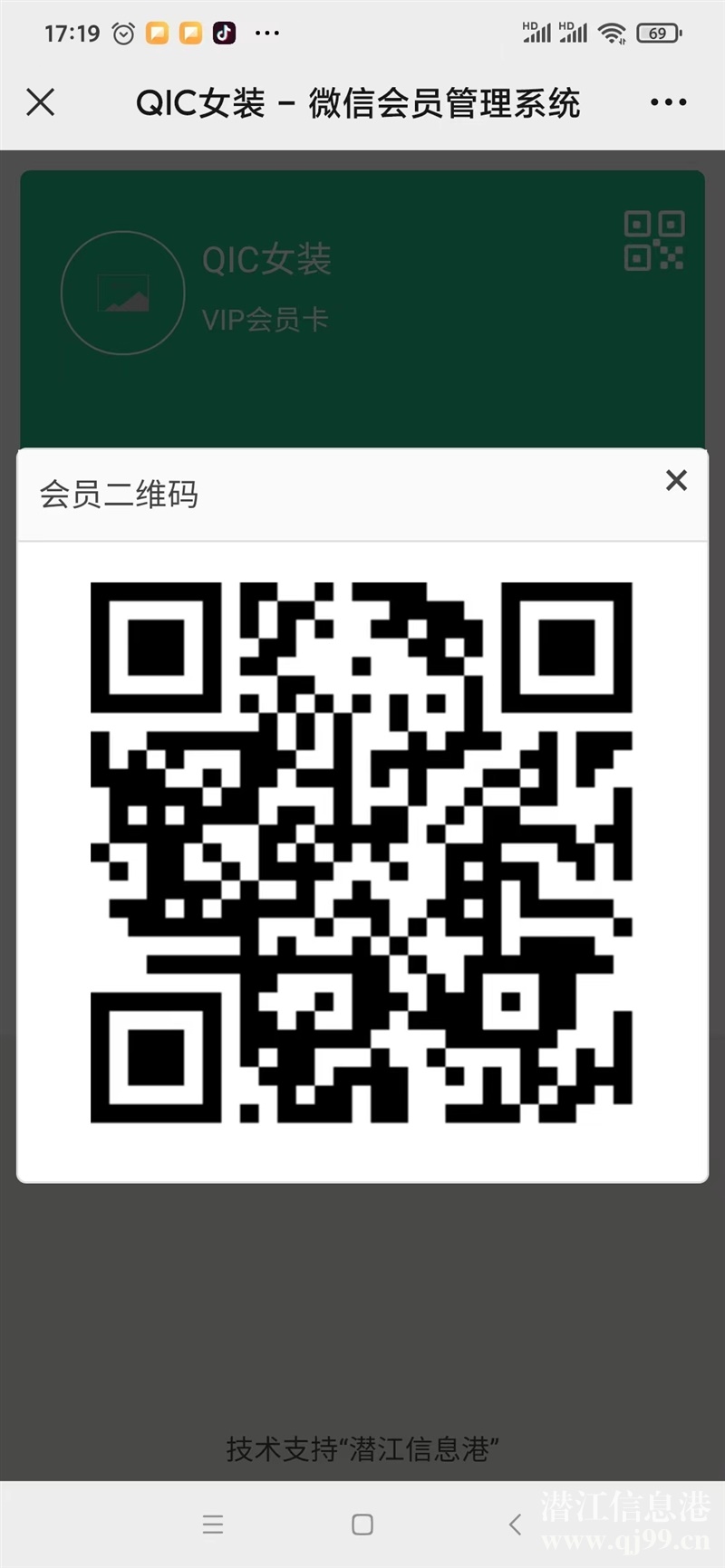Open the three-dot more options menu
Screen dimensions: 725x1568
(668, 102)
